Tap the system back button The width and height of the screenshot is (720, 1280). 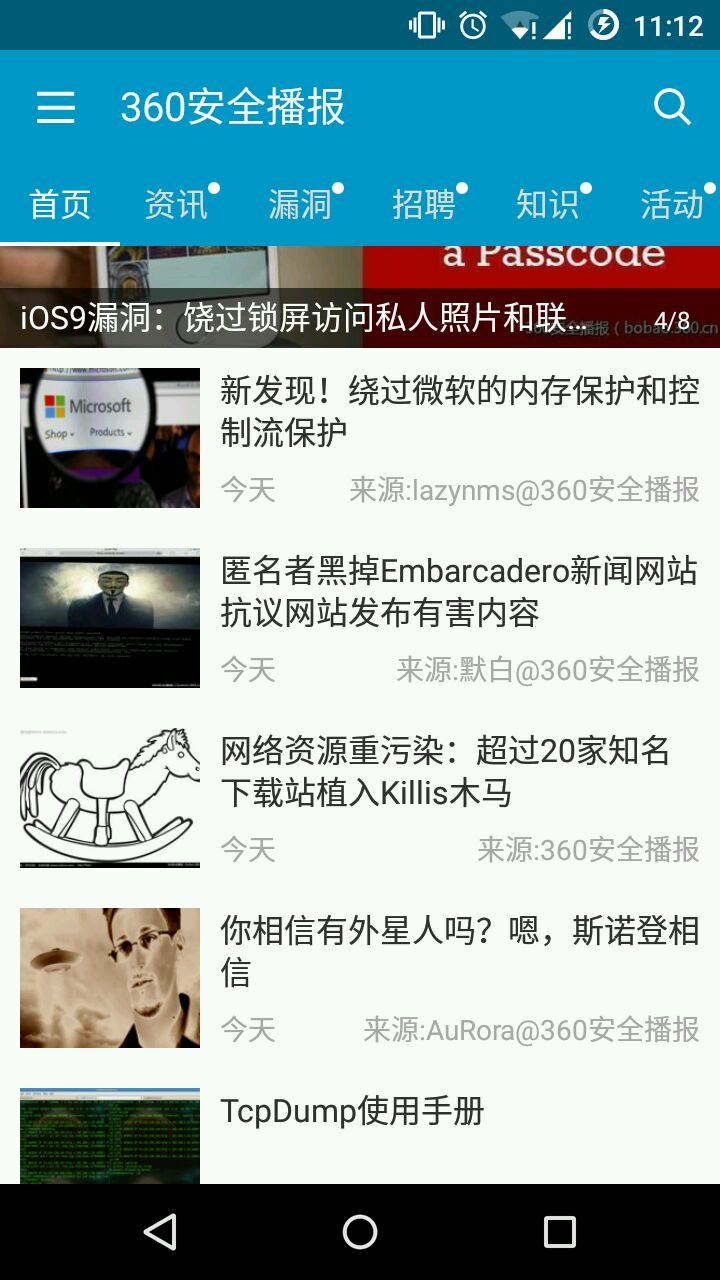click(160, 1232)
